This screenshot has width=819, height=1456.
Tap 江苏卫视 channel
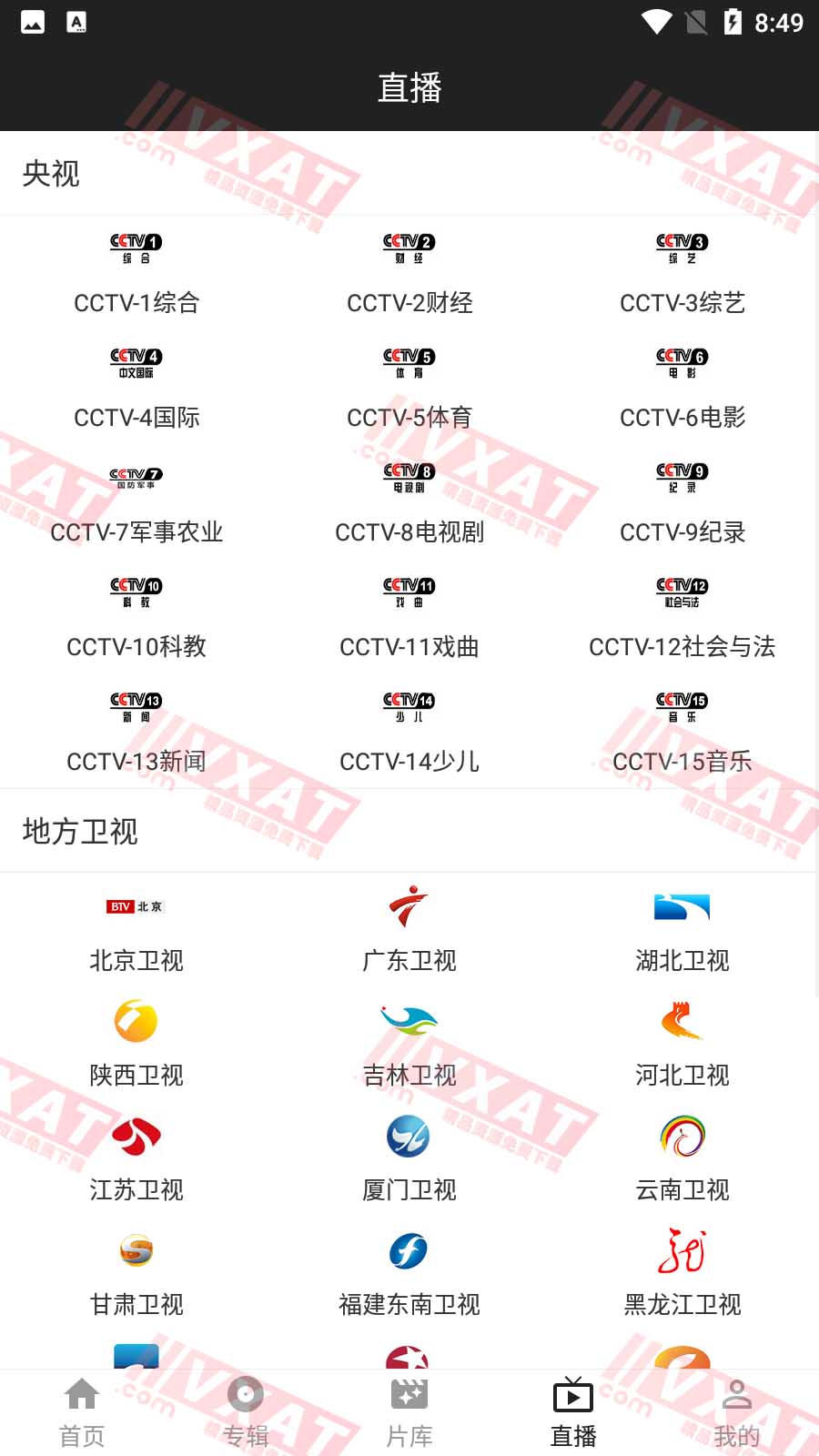point(136,1160)
